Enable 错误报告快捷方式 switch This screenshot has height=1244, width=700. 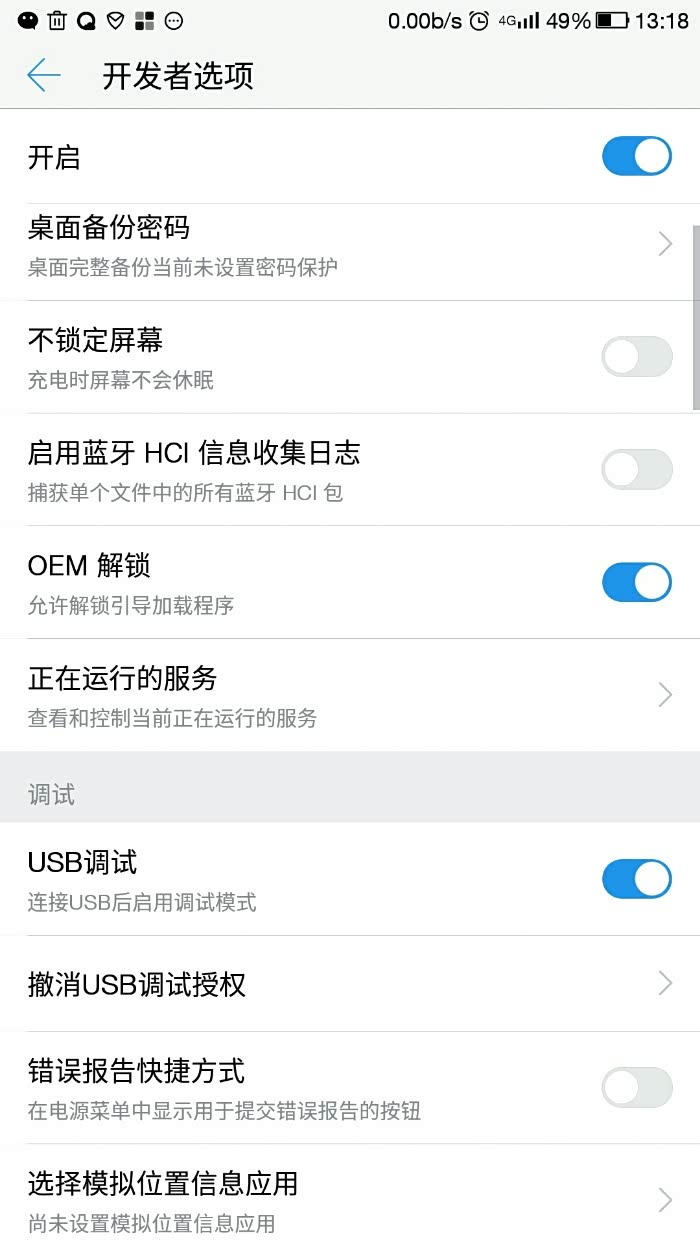coord(636,1087)
